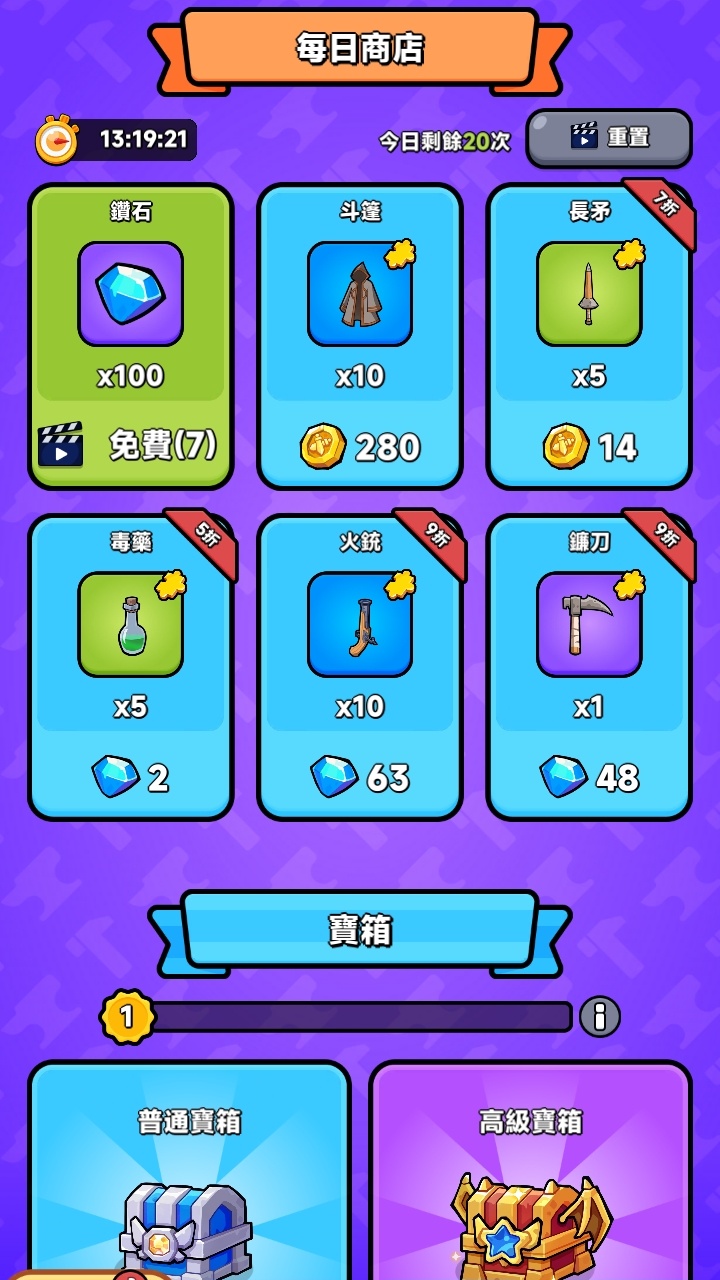Purchase 火銃 x10 for 63 gems

360,776
